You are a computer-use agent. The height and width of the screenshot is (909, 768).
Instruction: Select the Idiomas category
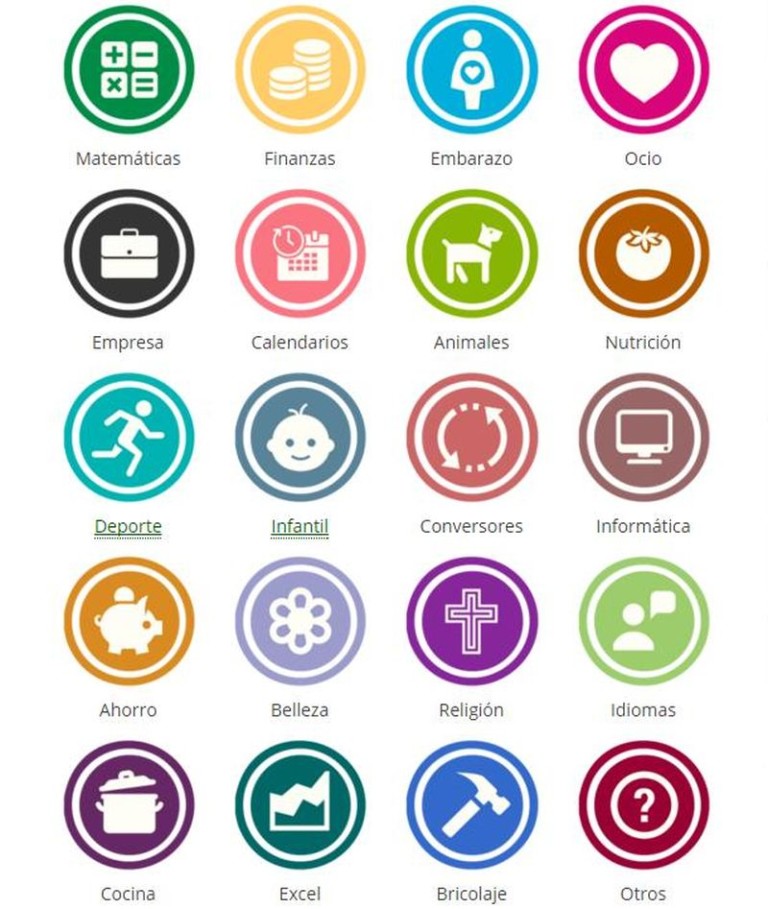(643, 621)
